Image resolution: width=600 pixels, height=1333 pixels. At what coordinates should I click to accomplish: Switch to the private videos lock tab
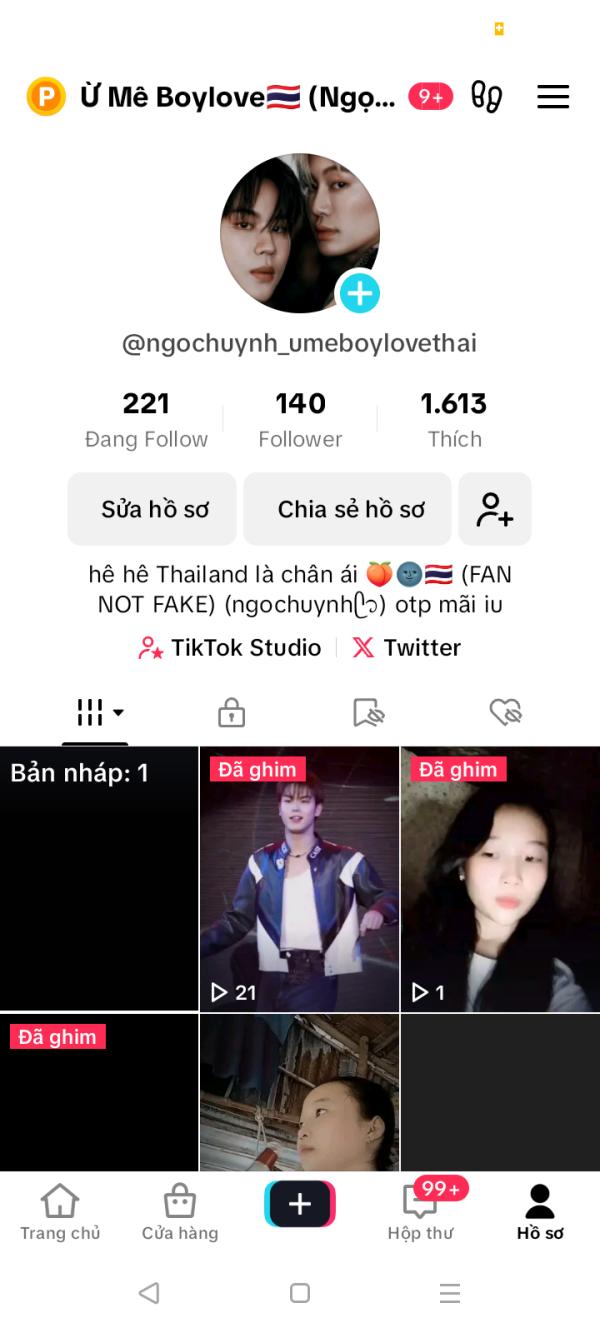(231, 713)
